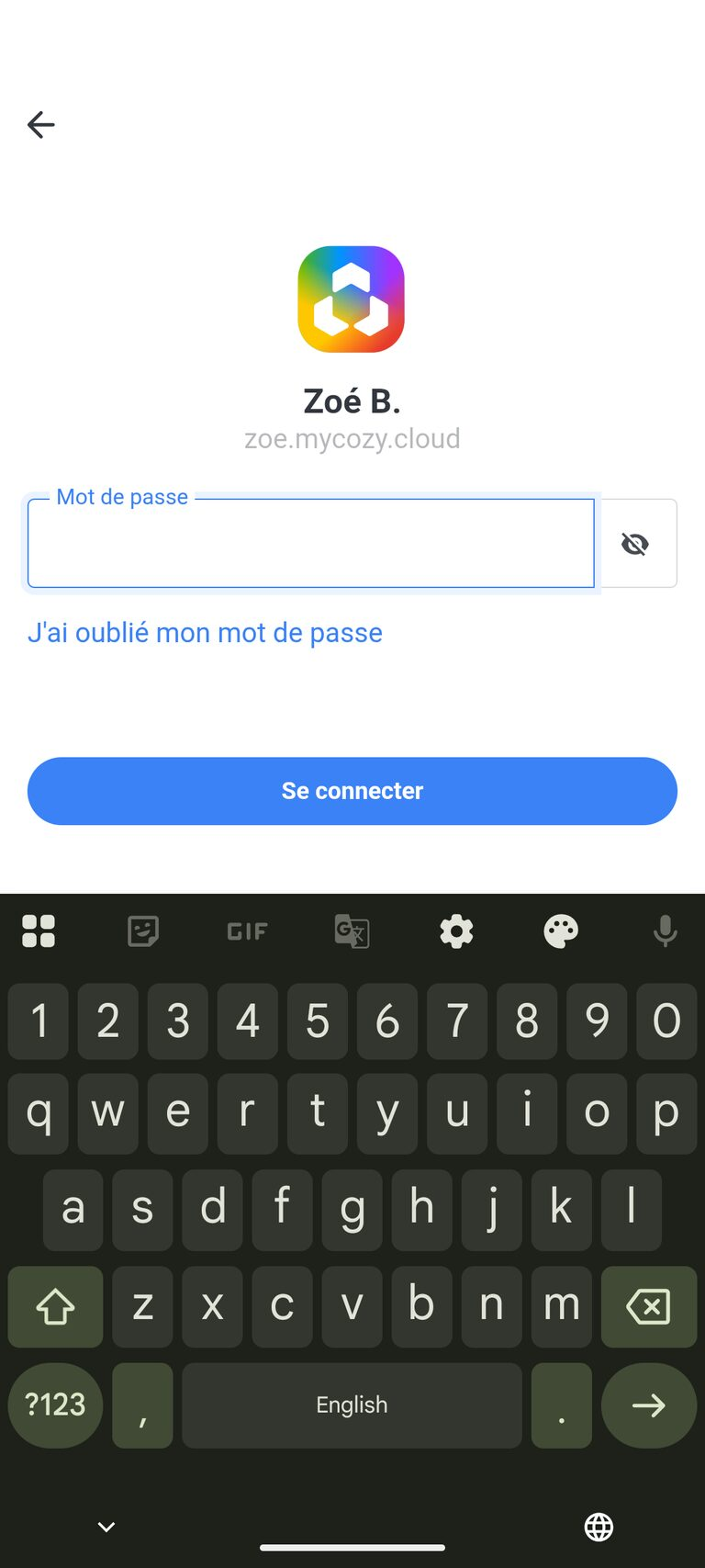Tap the Se connecter button
Screen dimensions: 705x1568
pyautogui.click(x=352, y=791)
